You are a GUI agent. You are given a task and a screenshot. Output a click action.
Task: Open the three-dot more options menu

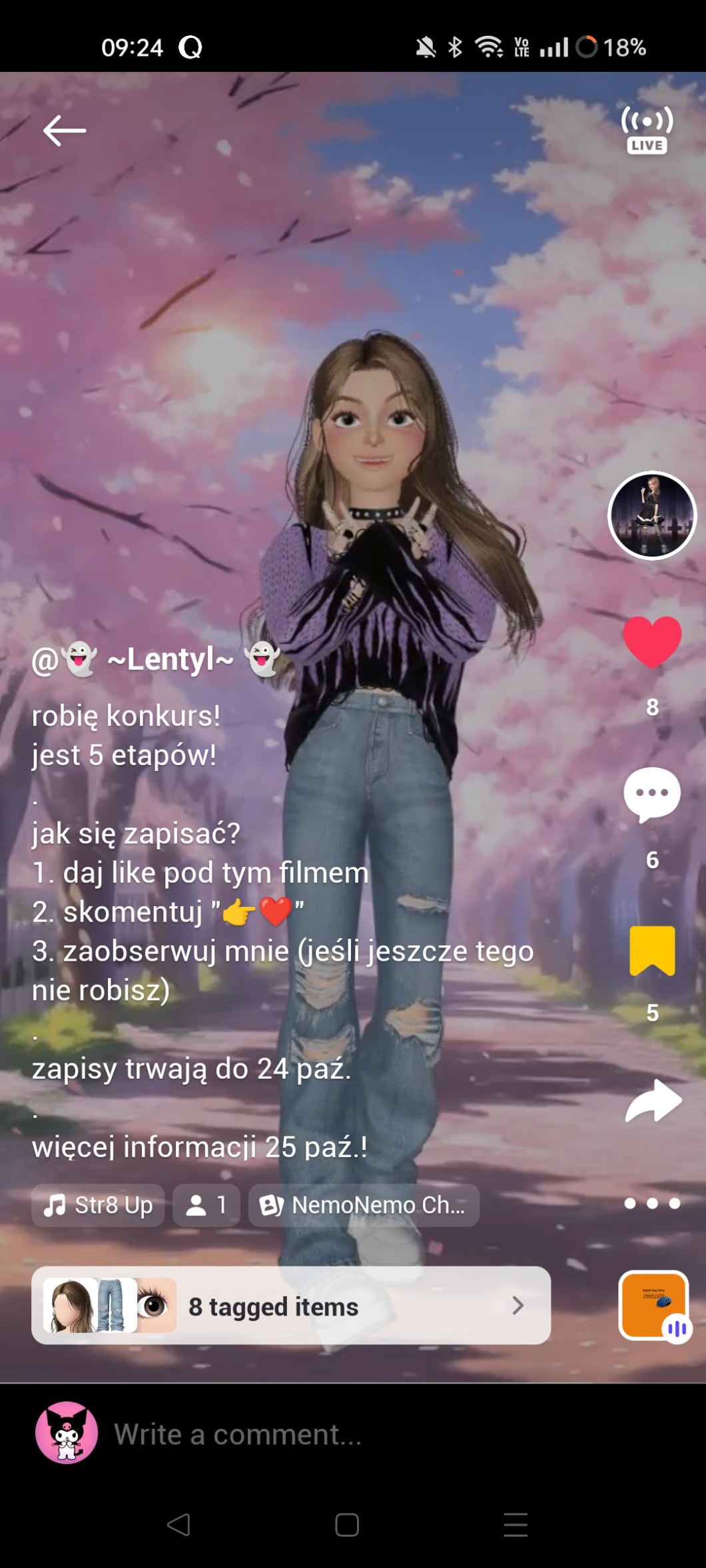tap(652, 1203)
